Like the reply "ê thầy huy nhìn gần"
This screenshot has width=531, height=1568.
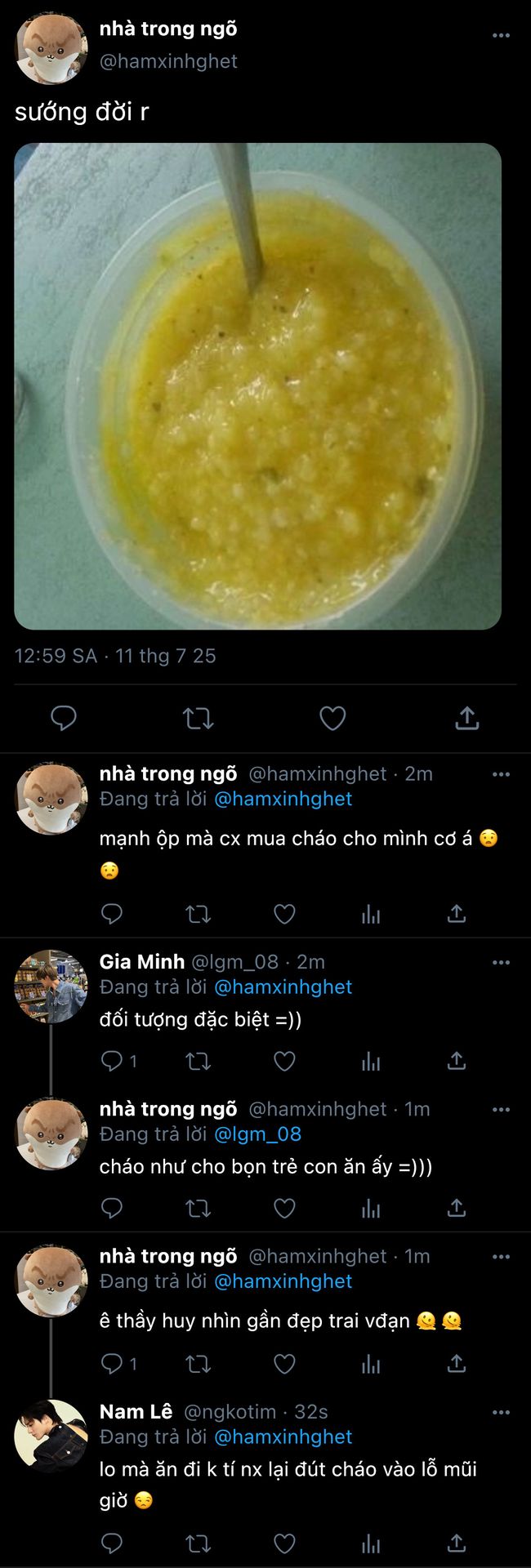click(284, 1363)
